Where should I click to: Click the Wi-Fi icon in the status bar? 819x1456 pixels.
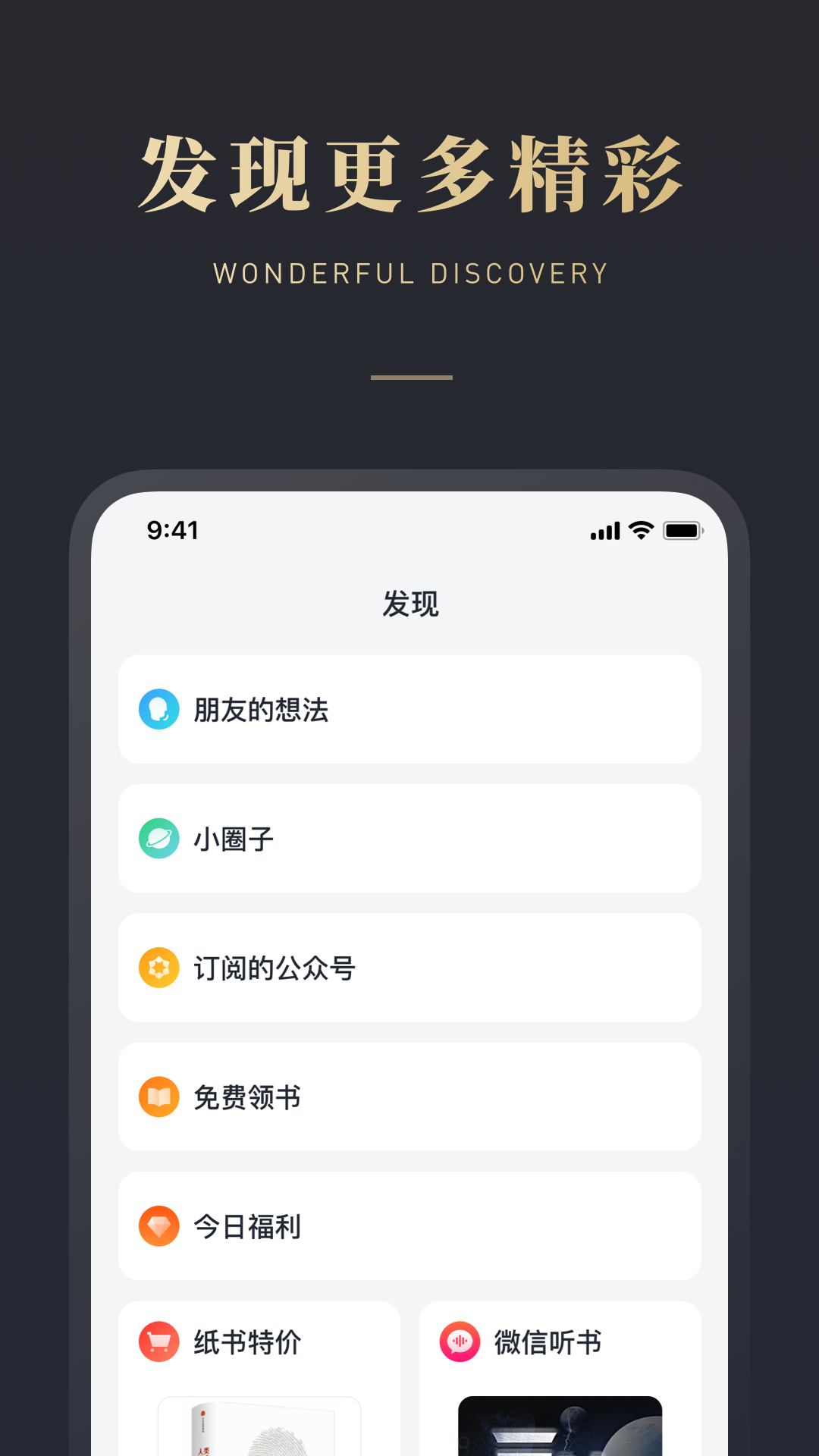pyautogui.click(x=639, y=532)
